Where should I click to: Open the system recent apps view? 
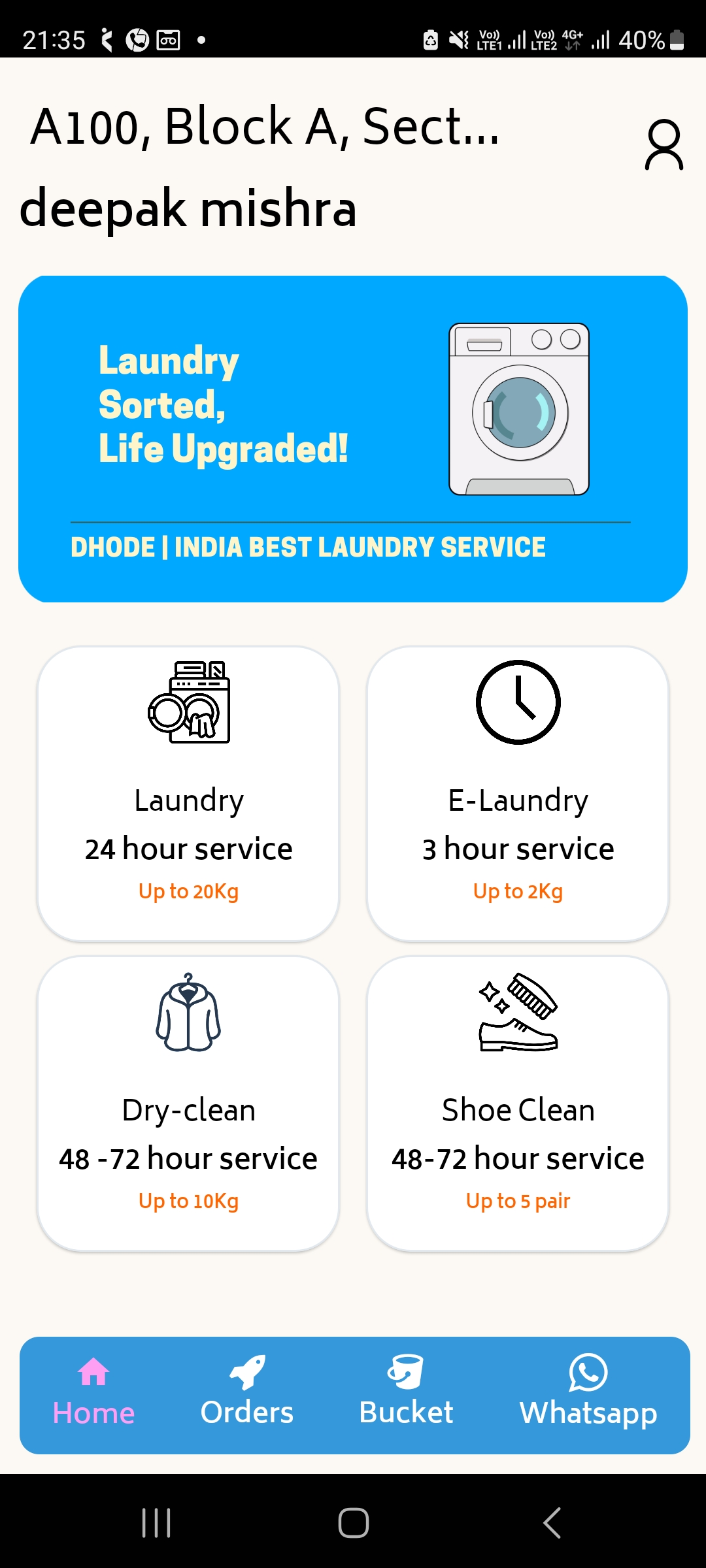156,1523
